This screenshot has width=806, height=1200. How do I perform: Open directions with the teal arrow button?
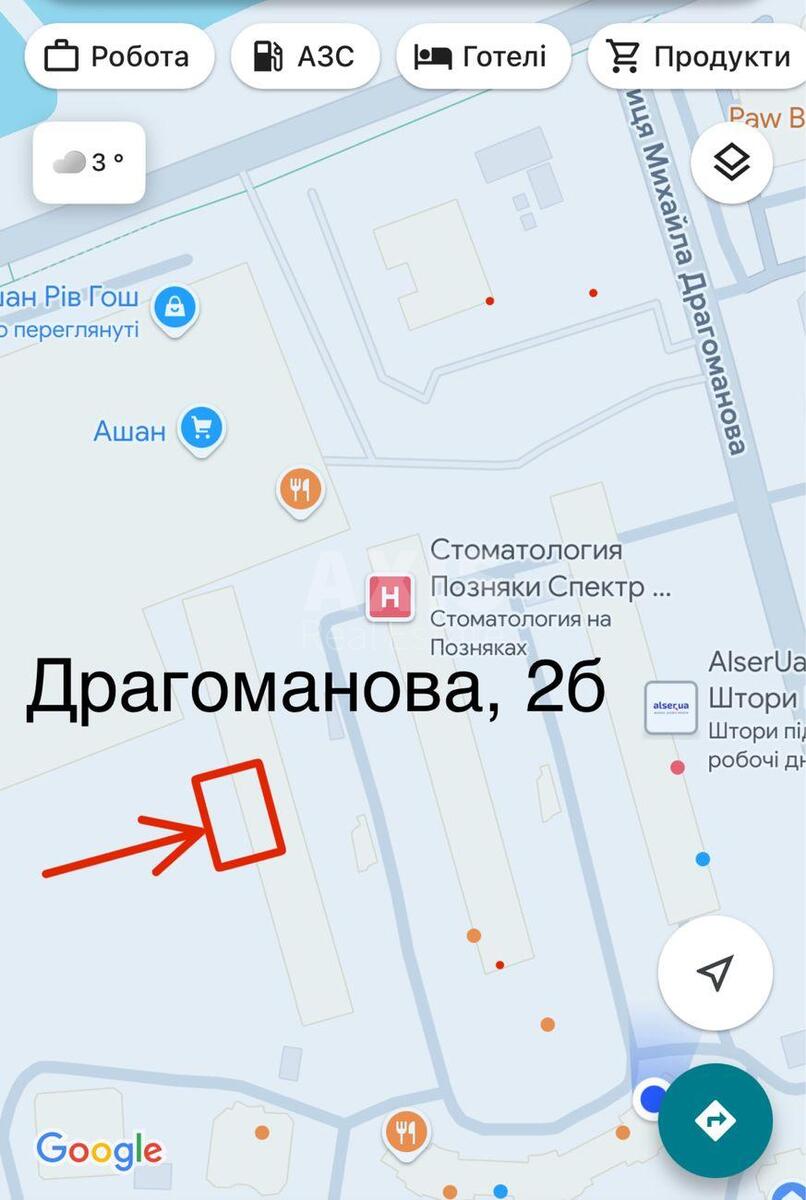tap(715, 1120)
